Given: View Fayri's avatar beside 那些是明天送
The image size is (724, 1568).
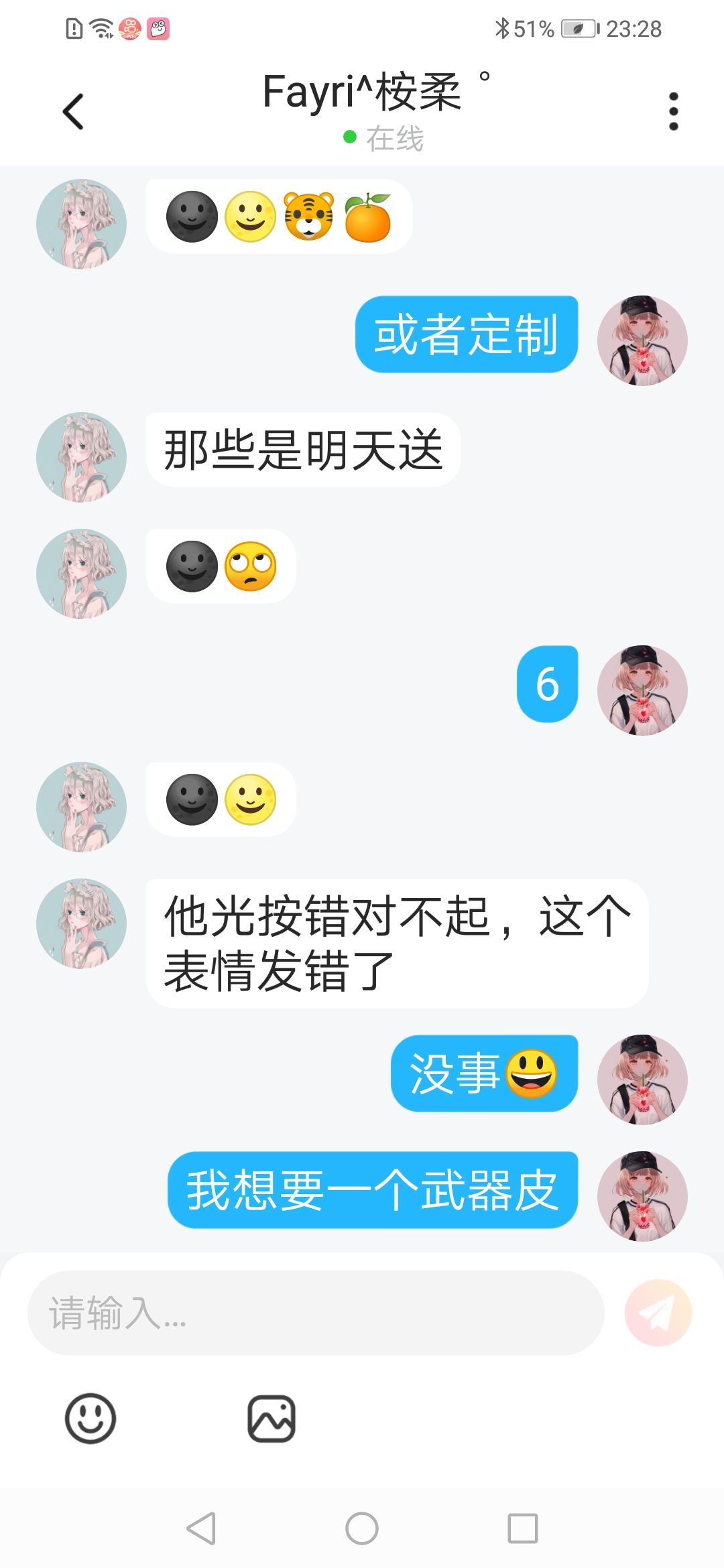Looking at the screenshot, I should (81, 457).
